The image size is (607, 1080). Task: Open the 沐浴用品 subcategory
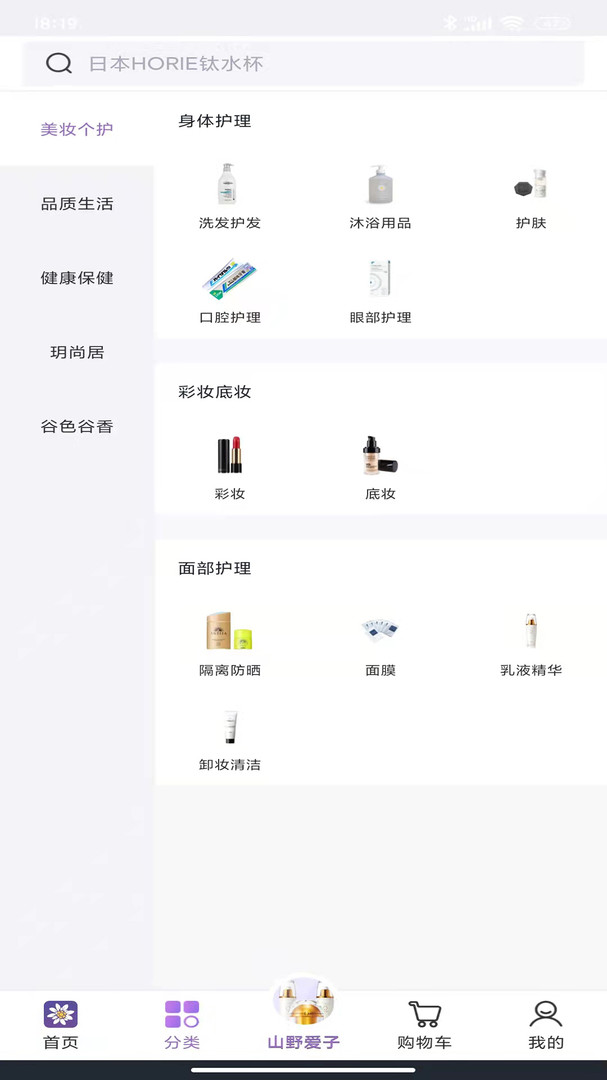(x=380, y=197)
